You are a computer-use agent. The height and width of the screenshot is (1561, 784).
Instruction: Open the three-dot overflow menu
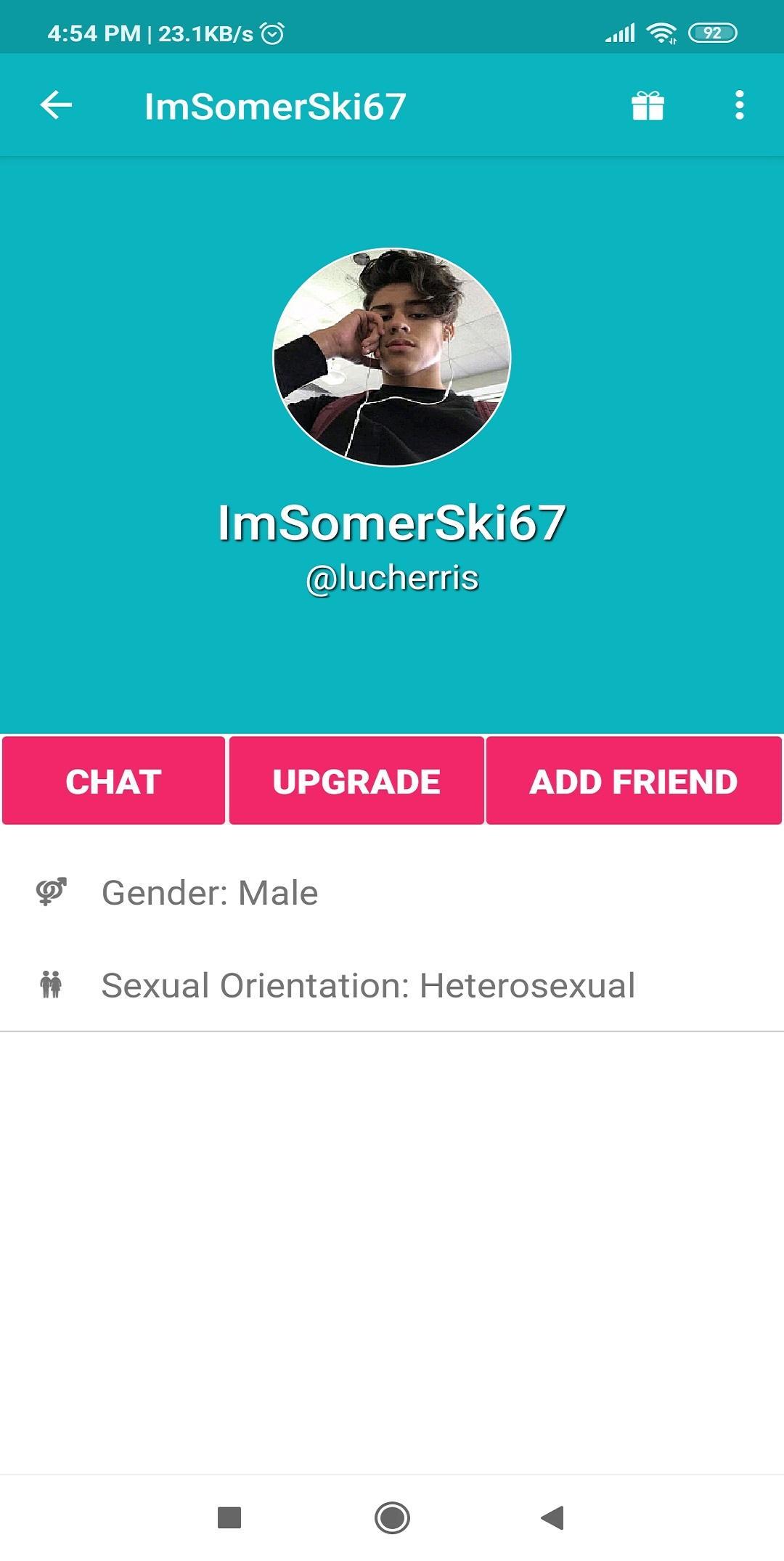tap(739, 105)
